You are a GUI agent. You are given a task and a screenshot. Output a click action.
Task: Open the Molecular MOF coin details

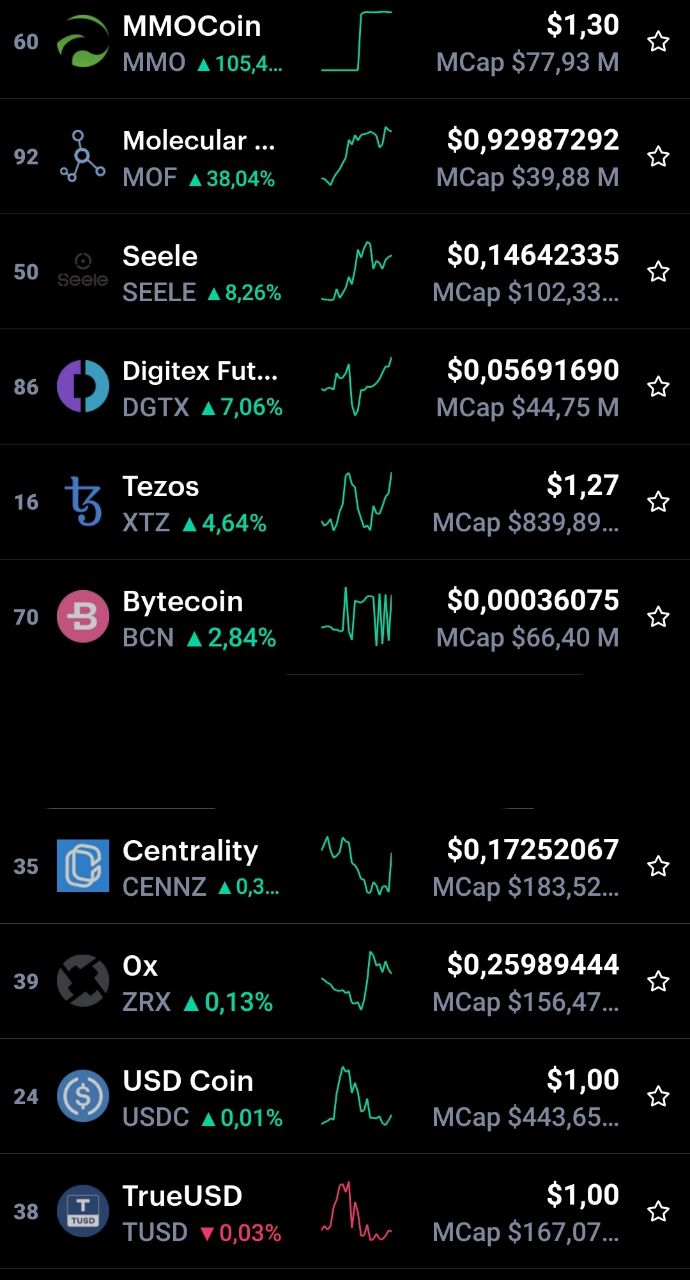coord(345,156)
